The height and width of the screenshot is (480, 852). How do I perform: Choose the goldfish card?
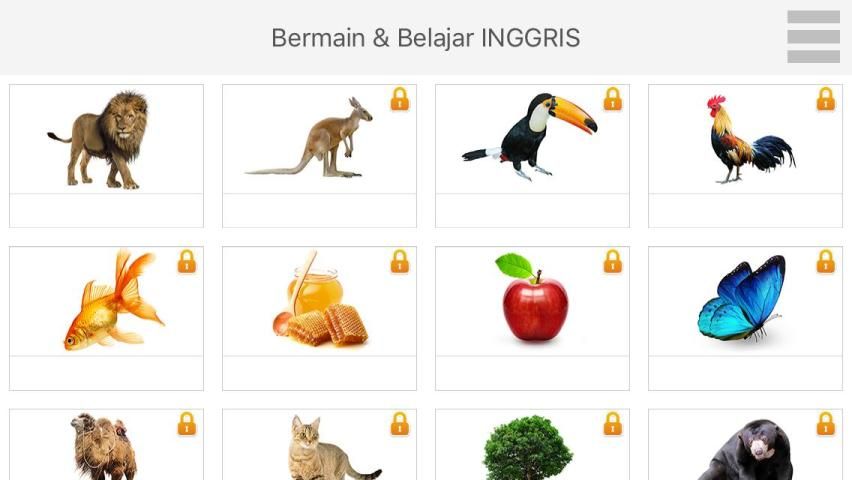pyautogui.click(x=106, y=303)
